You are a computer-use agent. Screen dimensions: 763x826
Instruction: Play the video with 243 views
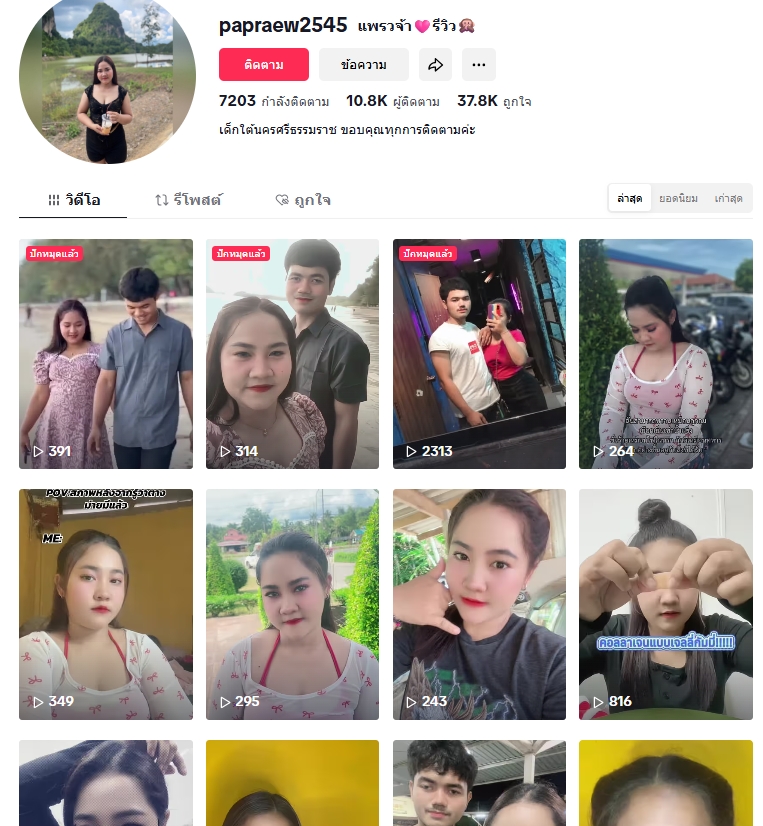[x=479, y=604]
